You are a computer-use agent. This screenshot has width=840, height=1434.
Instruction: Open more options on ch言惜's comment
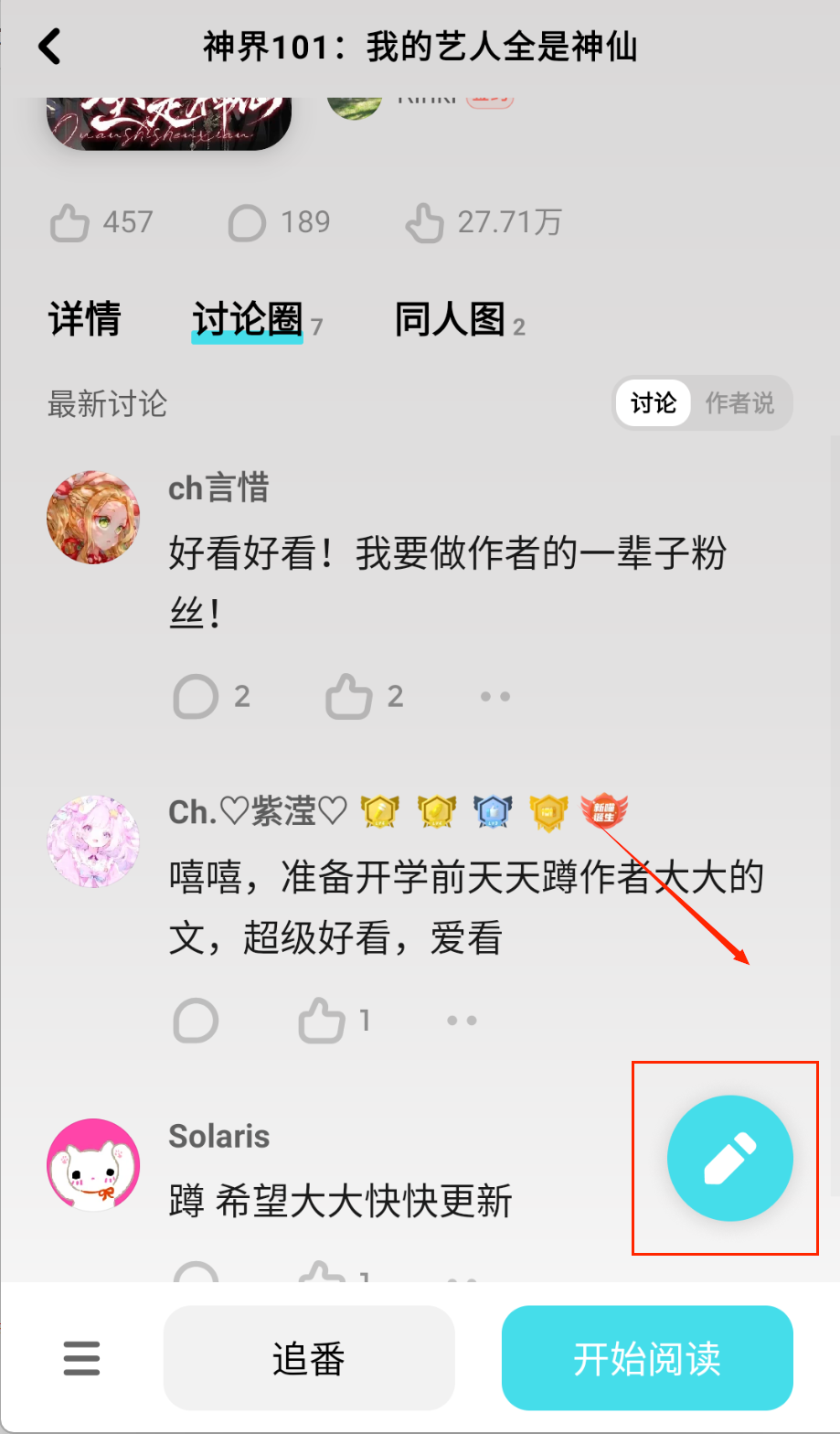point(495,698)
